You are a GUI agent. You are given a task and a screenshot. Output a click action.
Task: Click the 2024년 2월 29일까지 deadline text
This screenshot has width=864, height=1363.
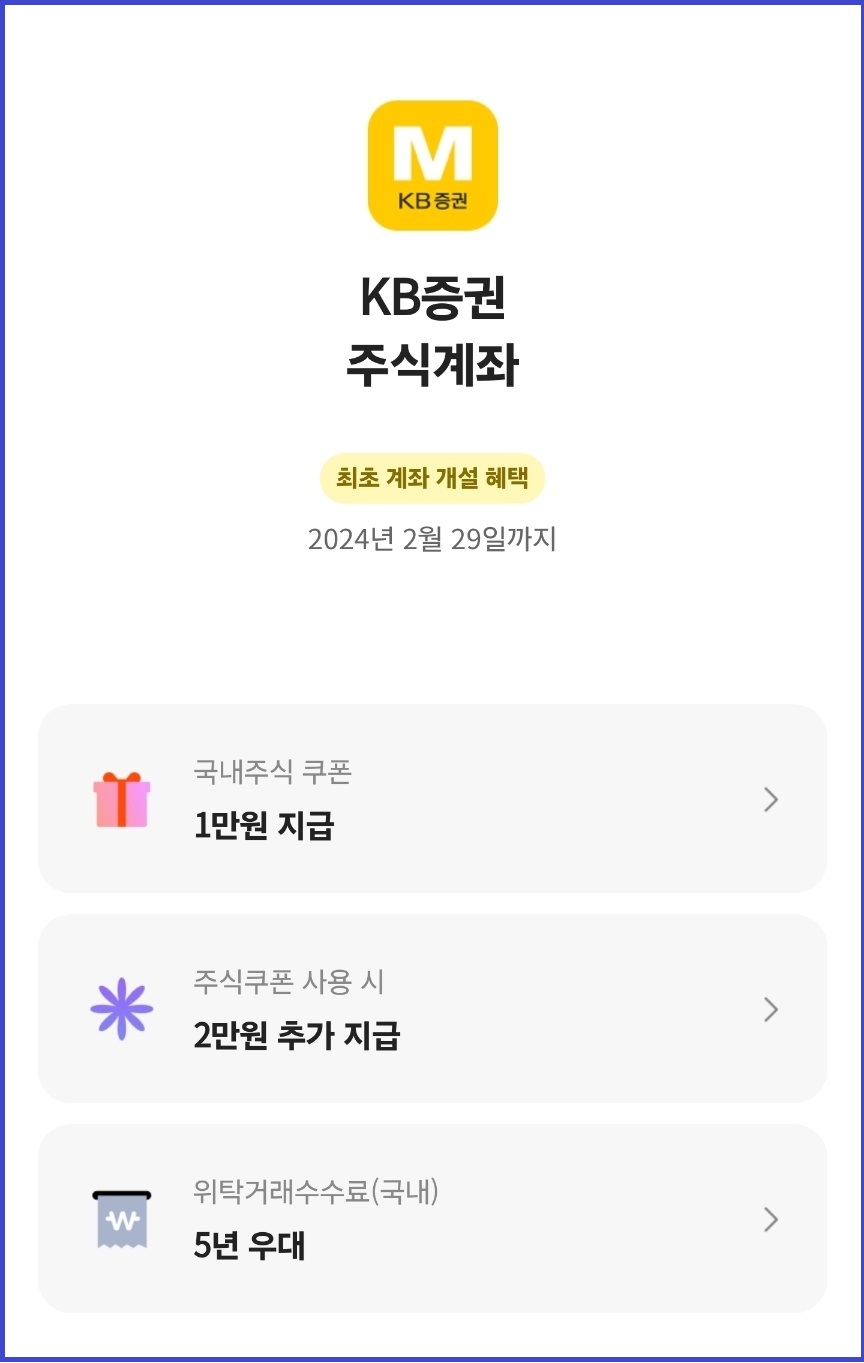pos(432,540)
